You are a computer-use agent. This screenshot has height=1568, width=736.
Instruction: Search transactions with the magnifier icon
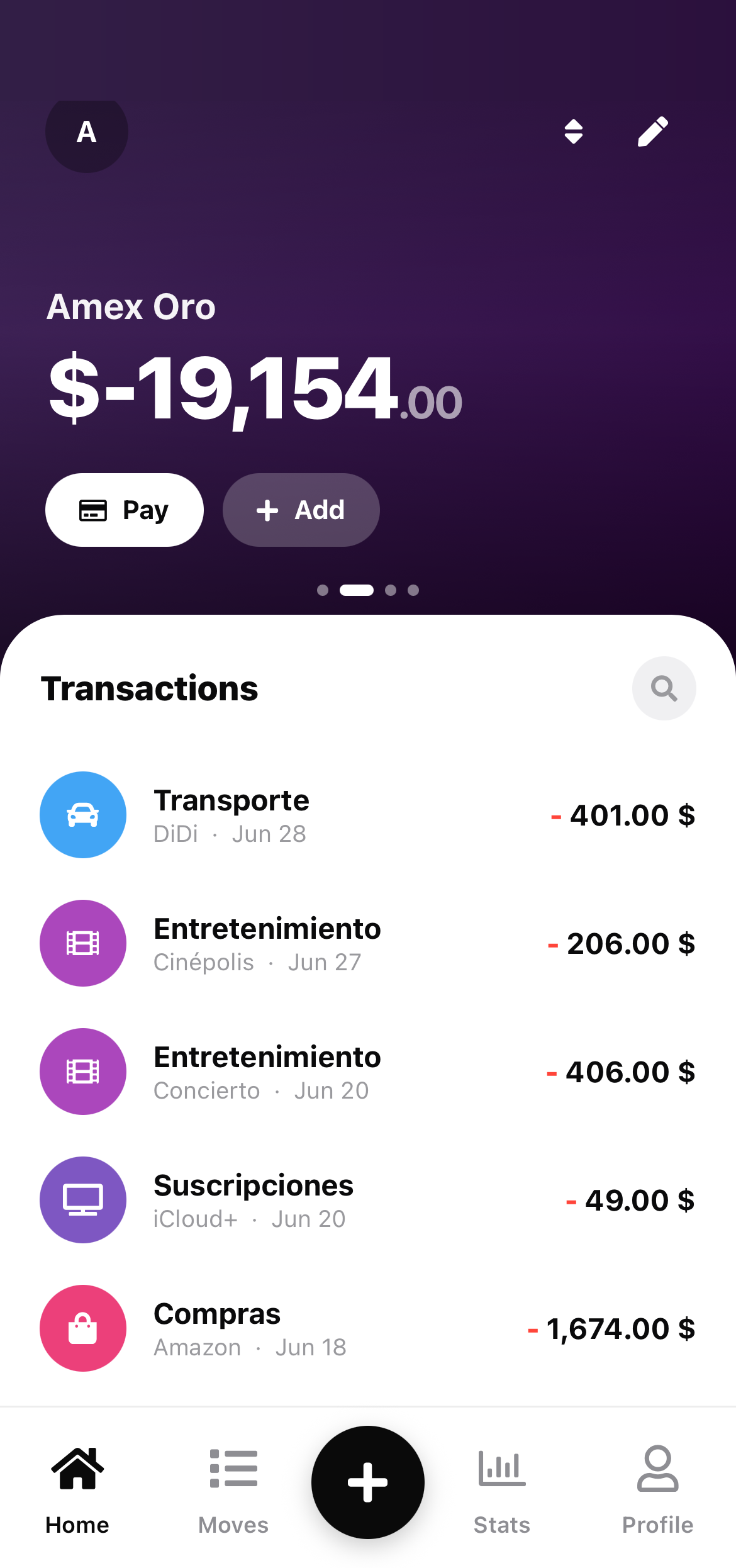point(664,688)
